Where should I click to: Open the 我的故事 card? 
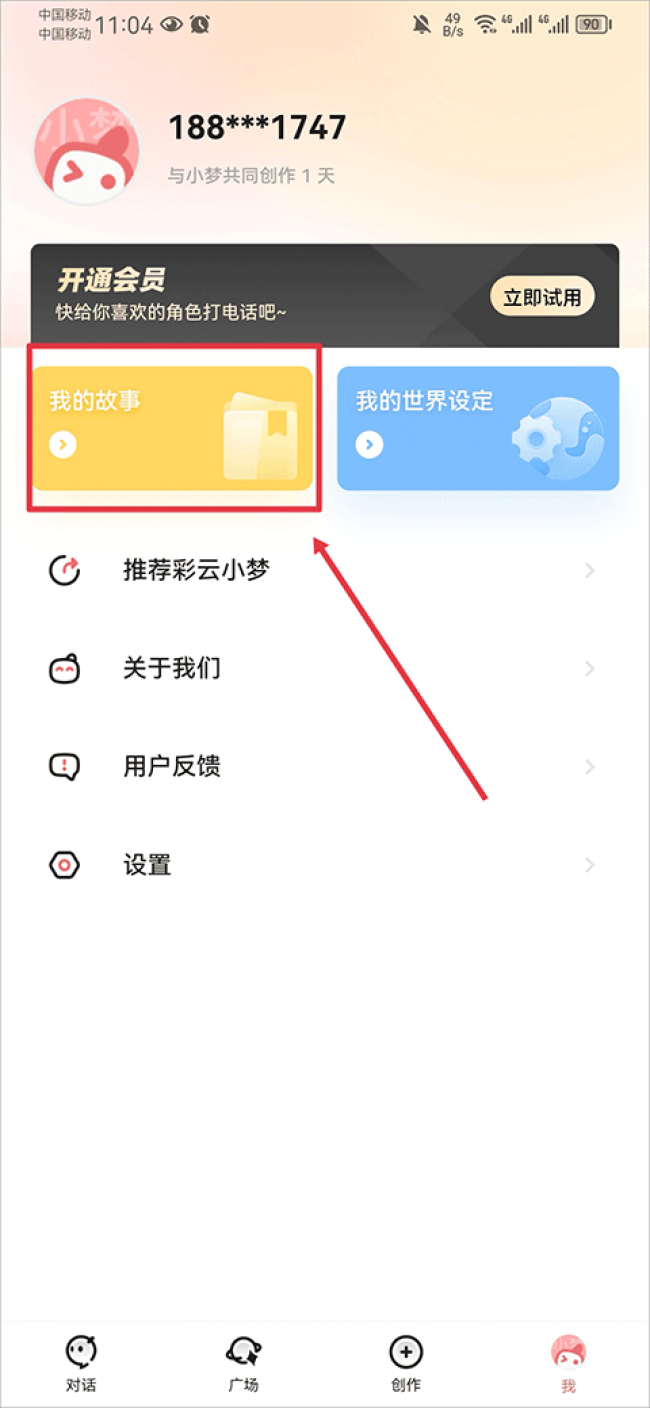(172, 428)
